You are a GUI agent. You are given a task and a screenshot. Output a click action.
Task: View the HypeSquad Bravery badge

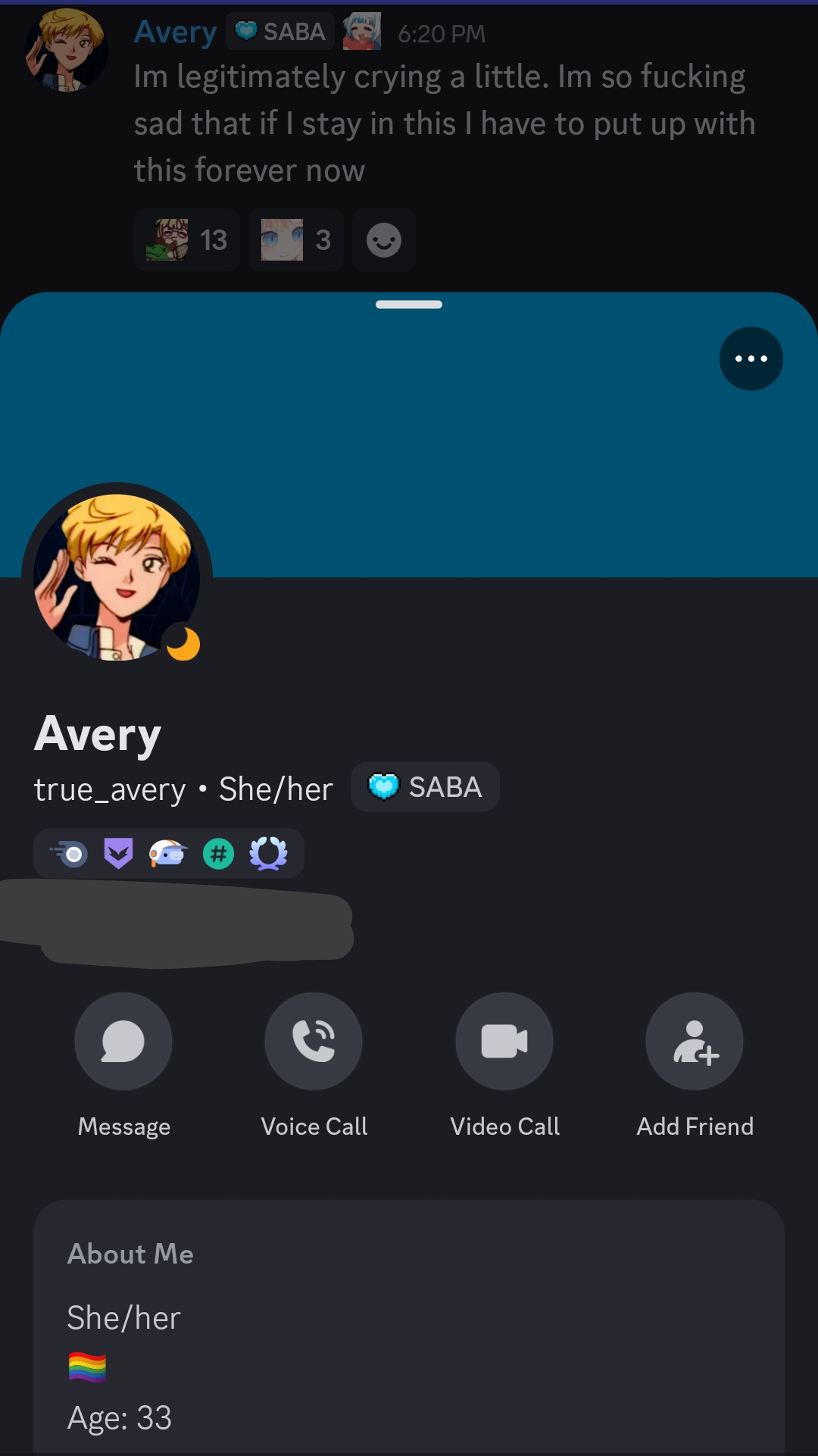(x=118, y=854)
